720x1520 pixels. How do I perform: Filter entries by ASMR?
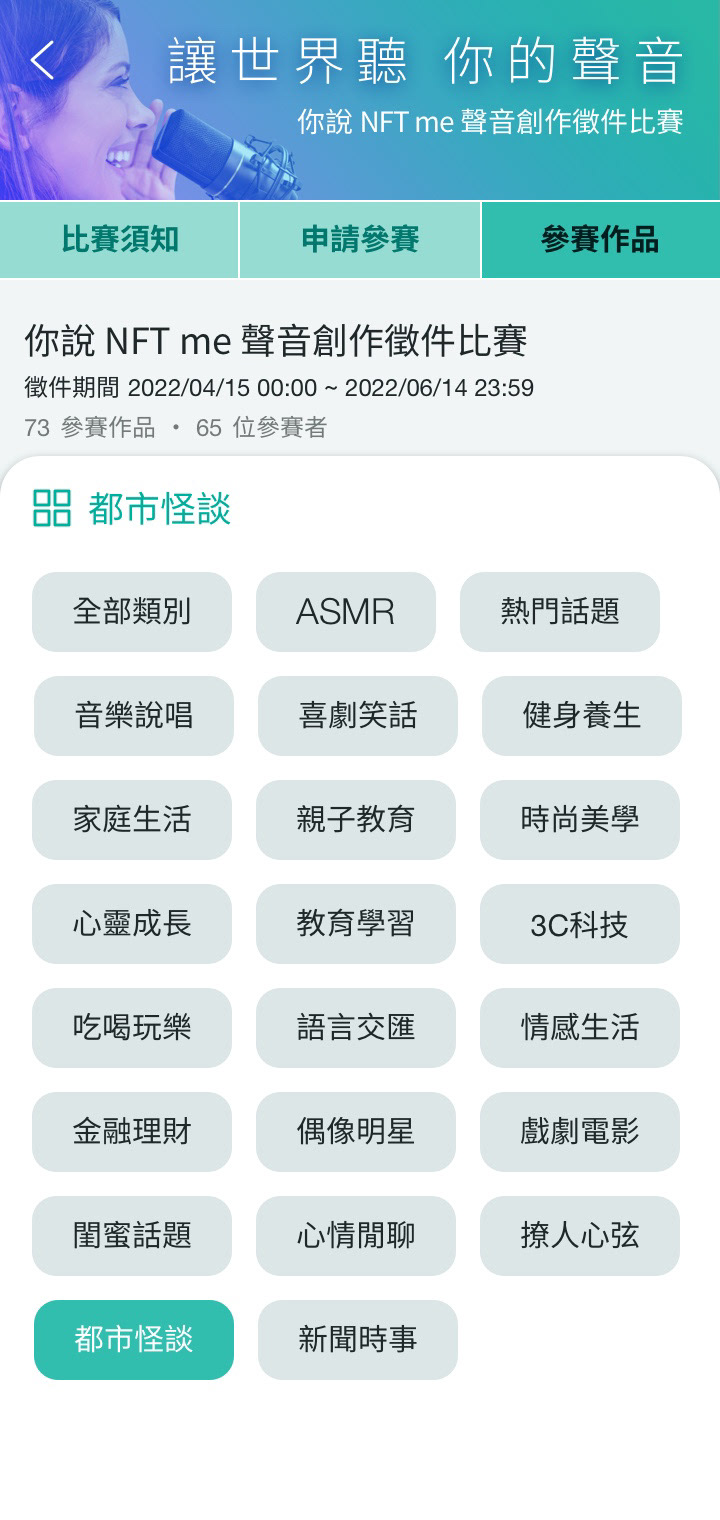346,612
